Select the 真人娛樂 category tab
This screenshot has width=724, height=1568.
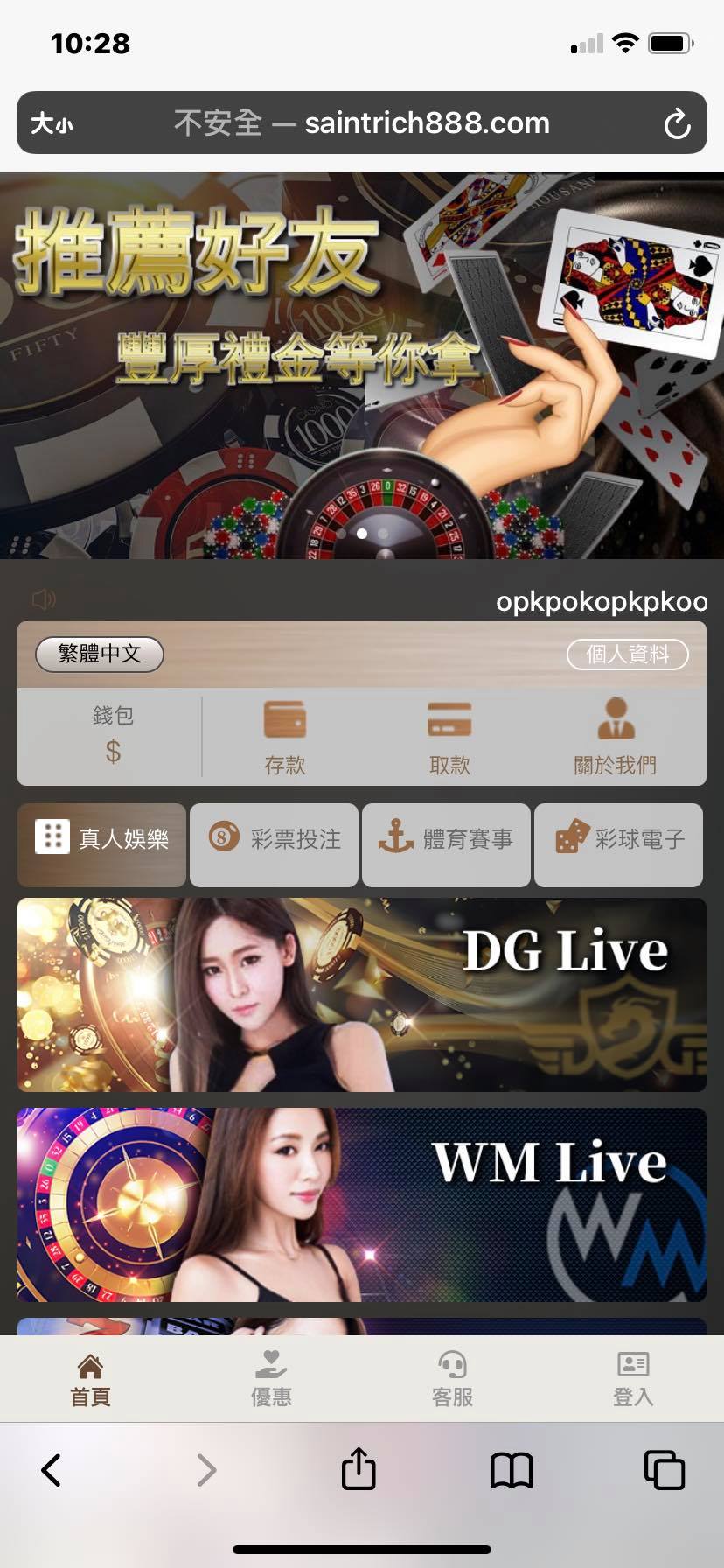click(x=101, y=840)
